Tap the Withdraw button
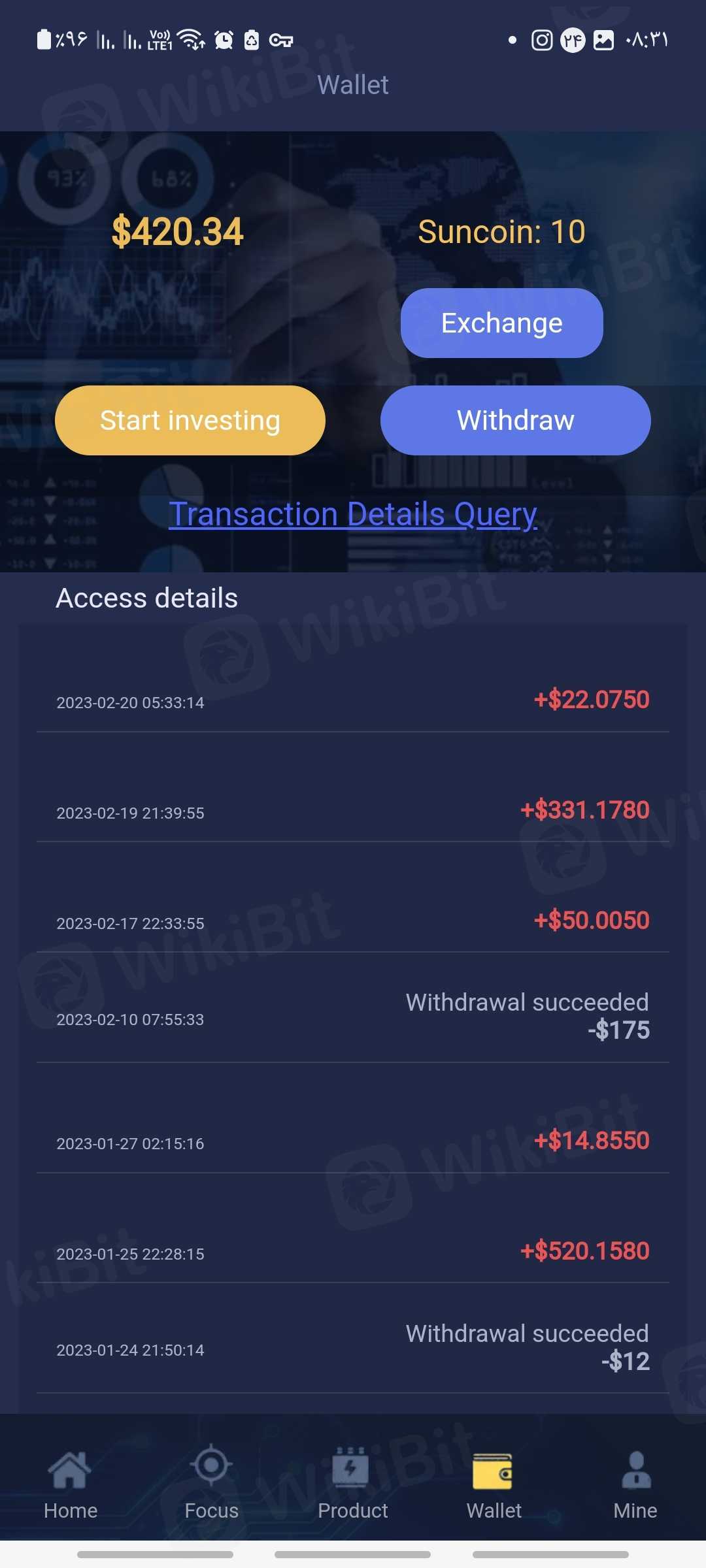Screen dimensions: 706x1568 click(515, 420)
